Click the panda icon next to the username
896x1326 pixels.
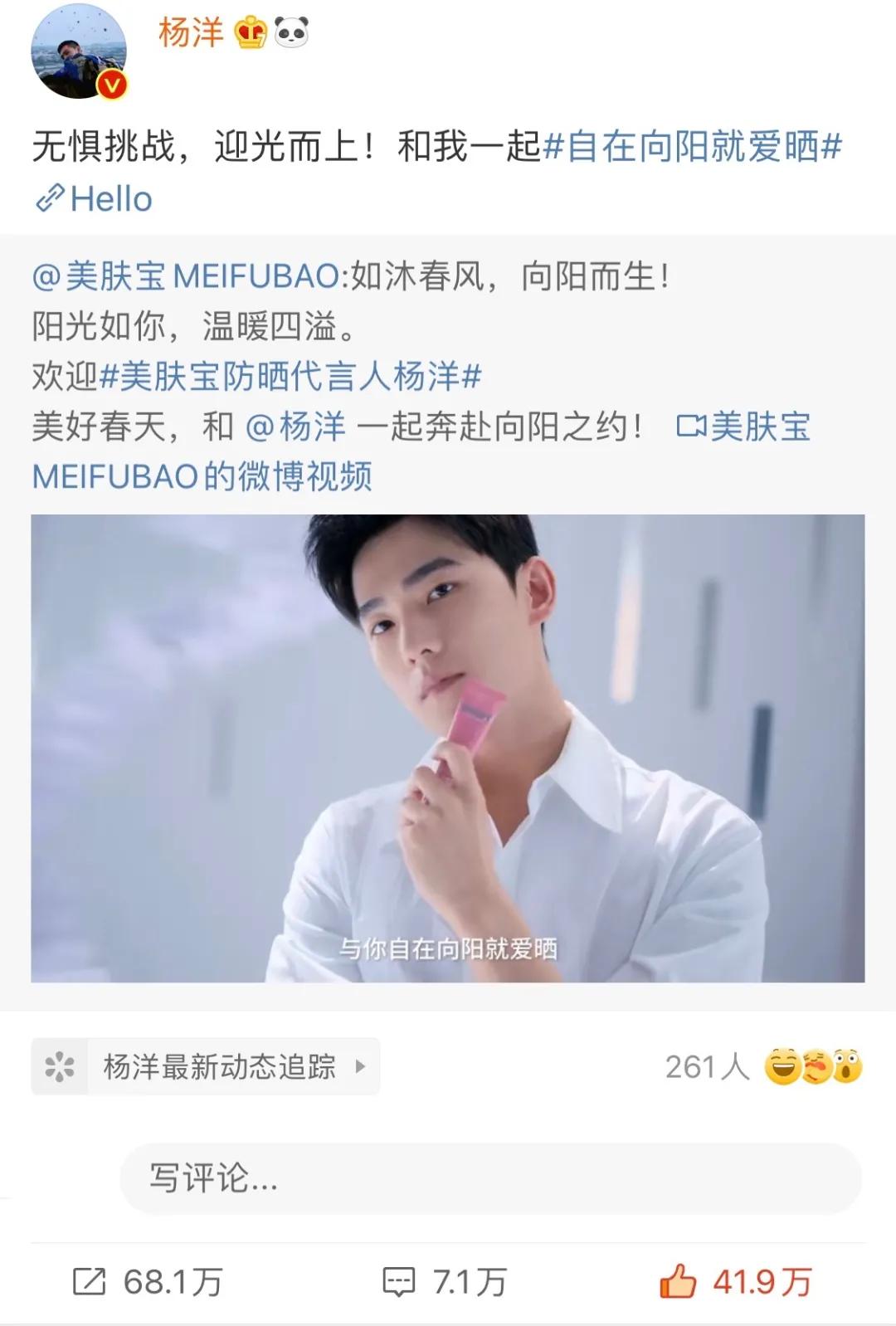pyautogui.click(x=291, y=34)
